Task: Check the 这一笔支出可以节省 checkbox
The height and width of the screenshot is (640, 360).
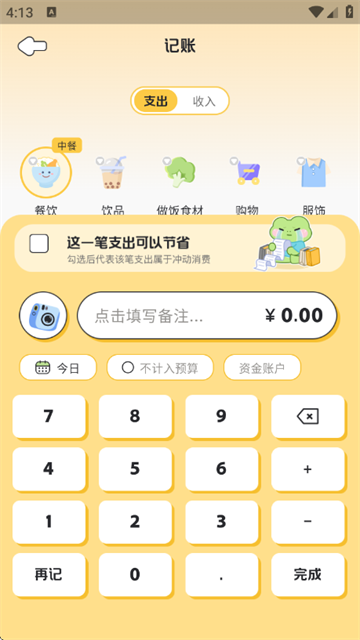Action: tap(39, 244)
